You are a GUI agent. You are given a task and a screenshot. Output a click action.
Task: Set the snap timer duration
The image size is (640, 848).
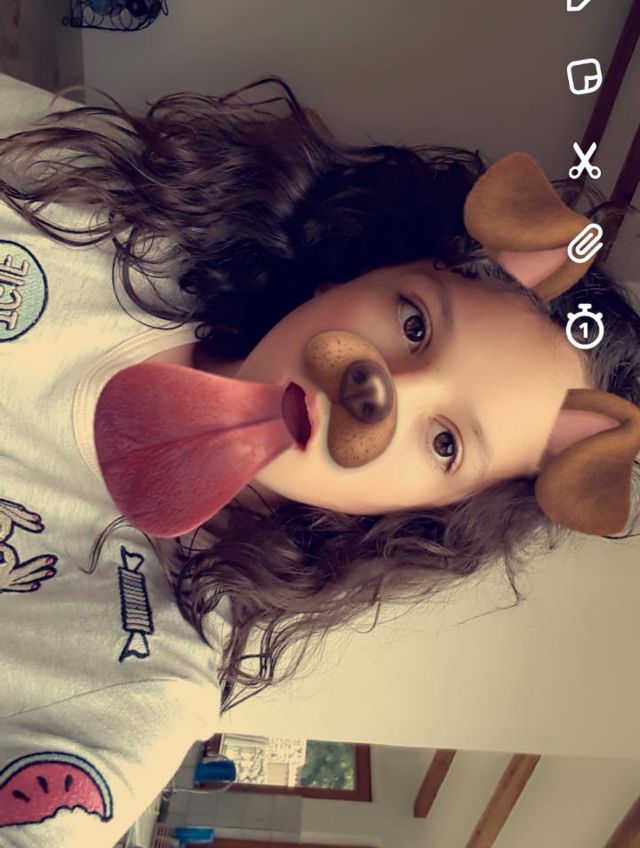[x=584, y=327]
